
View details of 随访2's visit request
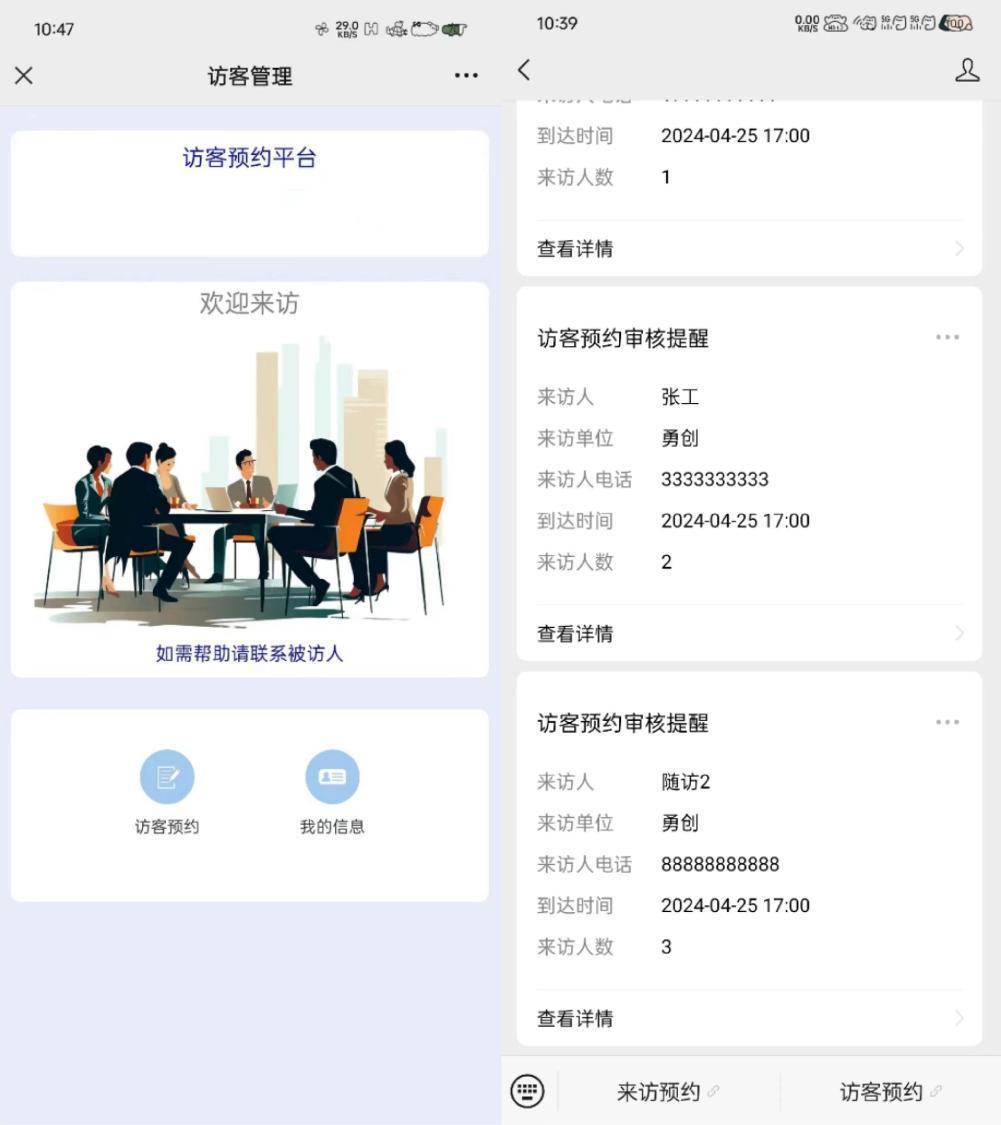(750, 1019)
